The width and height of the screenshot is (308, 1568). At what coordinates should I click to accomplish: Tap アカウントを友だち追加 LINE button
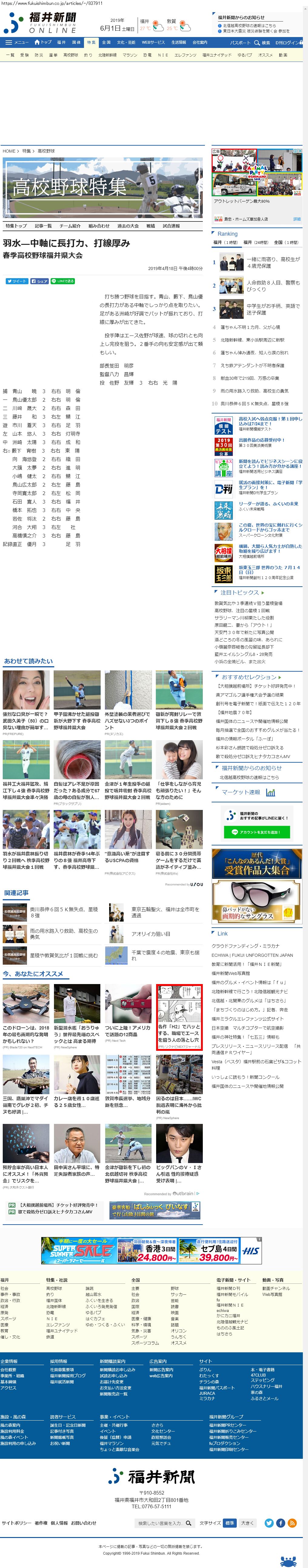257,832
